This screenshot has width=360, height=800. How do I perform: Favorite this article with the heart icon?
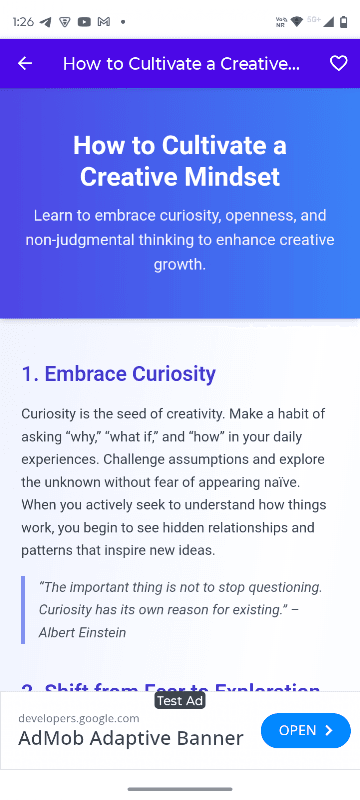tap(339, 63)
